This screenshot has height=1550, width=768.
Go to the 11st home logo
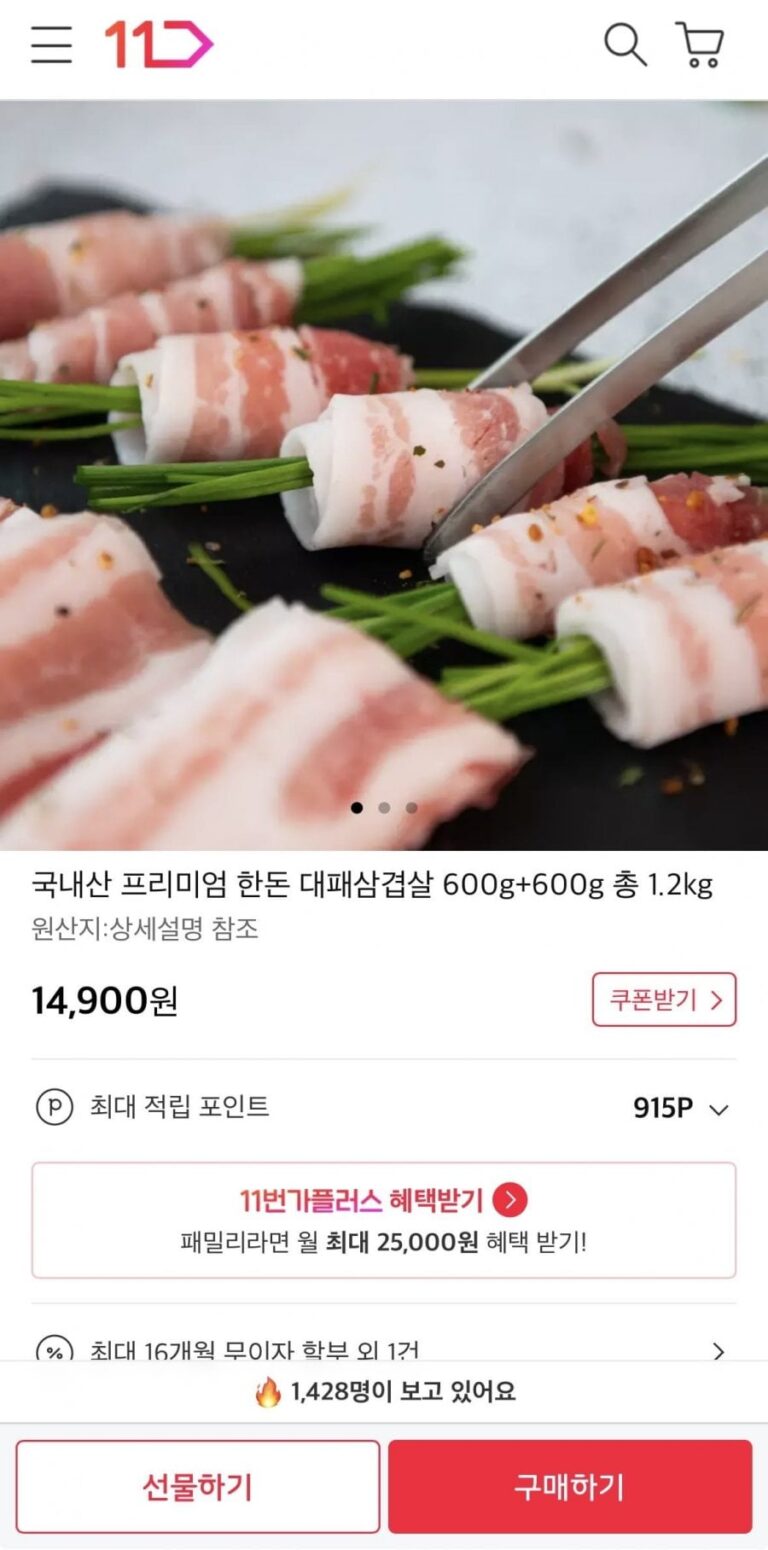[159, 45]
